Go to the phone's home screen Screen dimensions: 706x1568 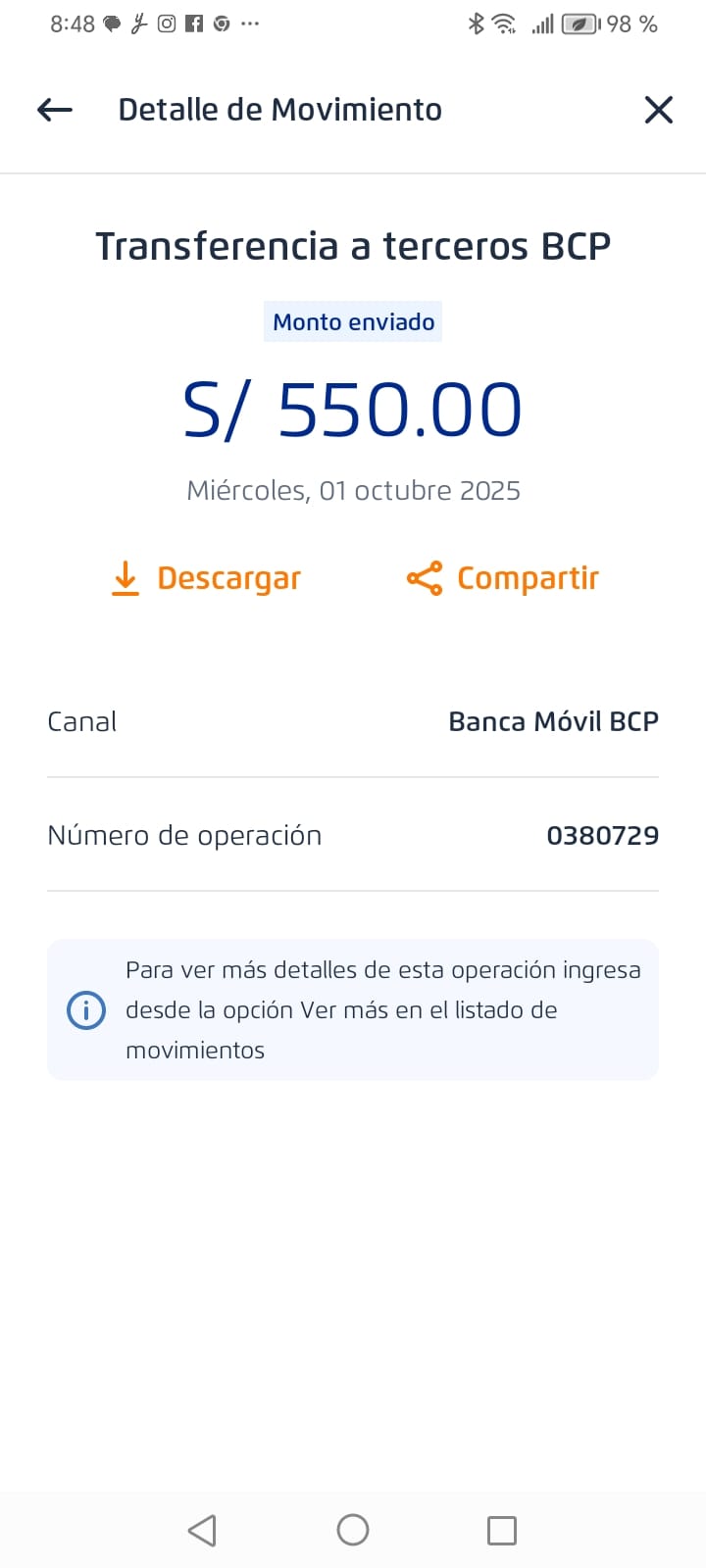pos(353,1530)
